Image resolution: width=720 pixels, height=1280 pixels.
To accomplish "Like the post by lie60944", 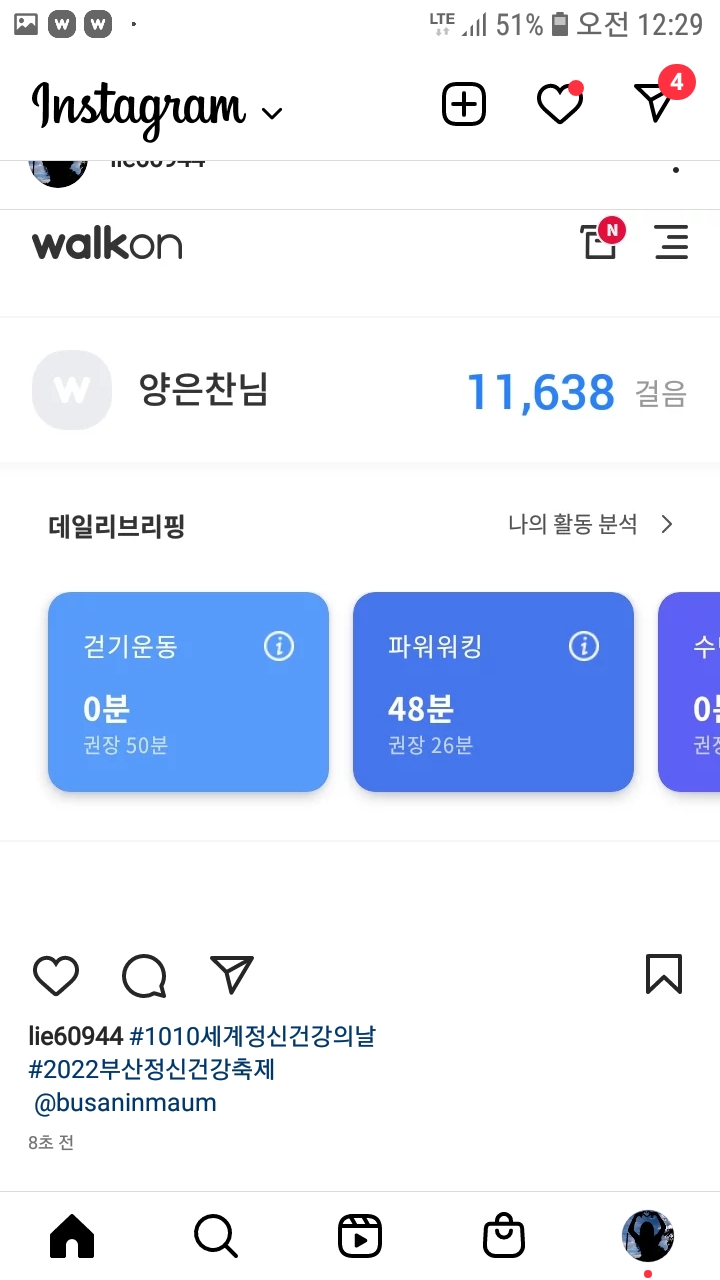I will (x=56, y=975).
